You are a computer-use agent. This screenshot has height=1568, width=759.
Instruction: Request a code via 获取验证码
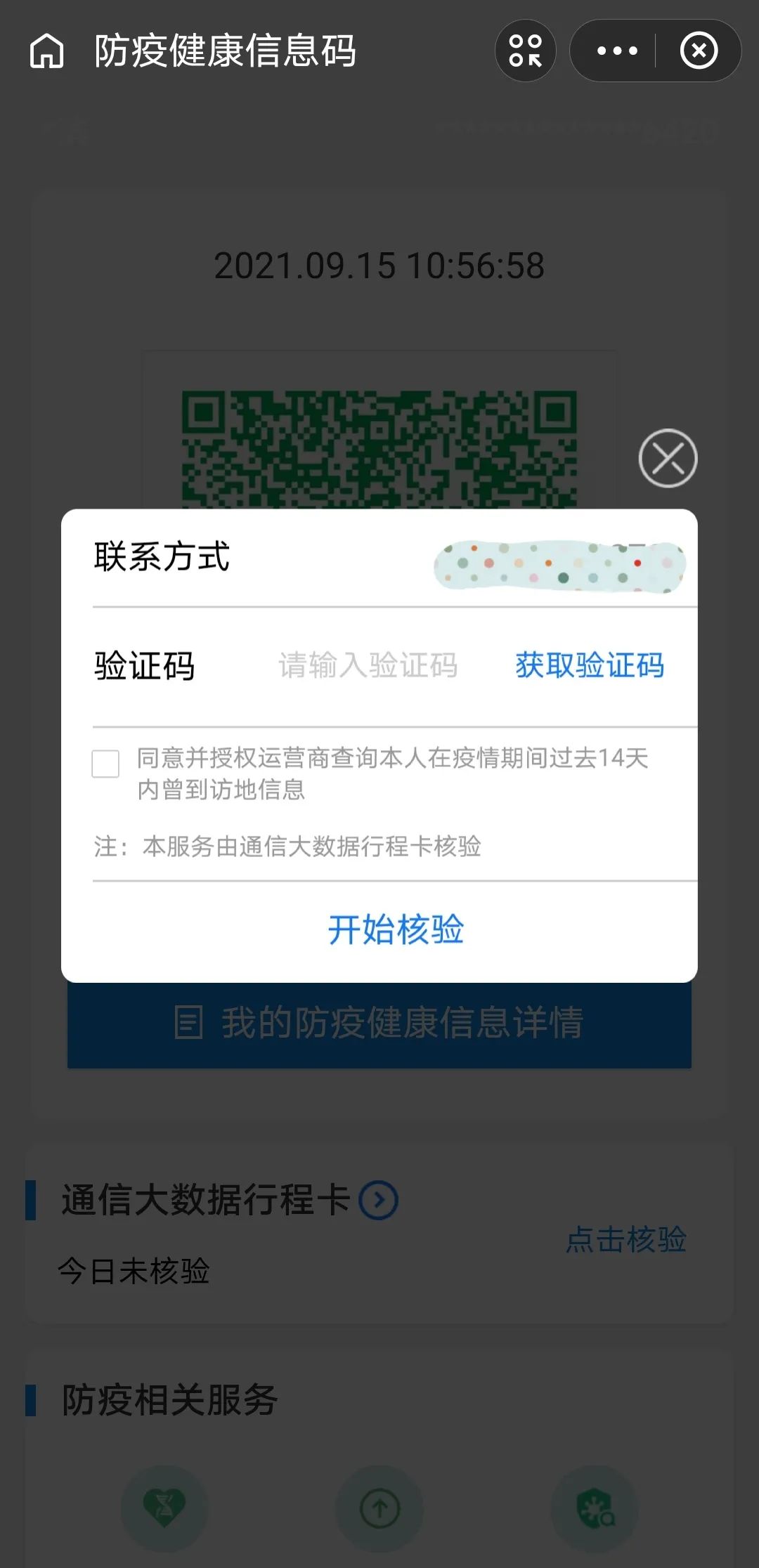pos(590,665)
